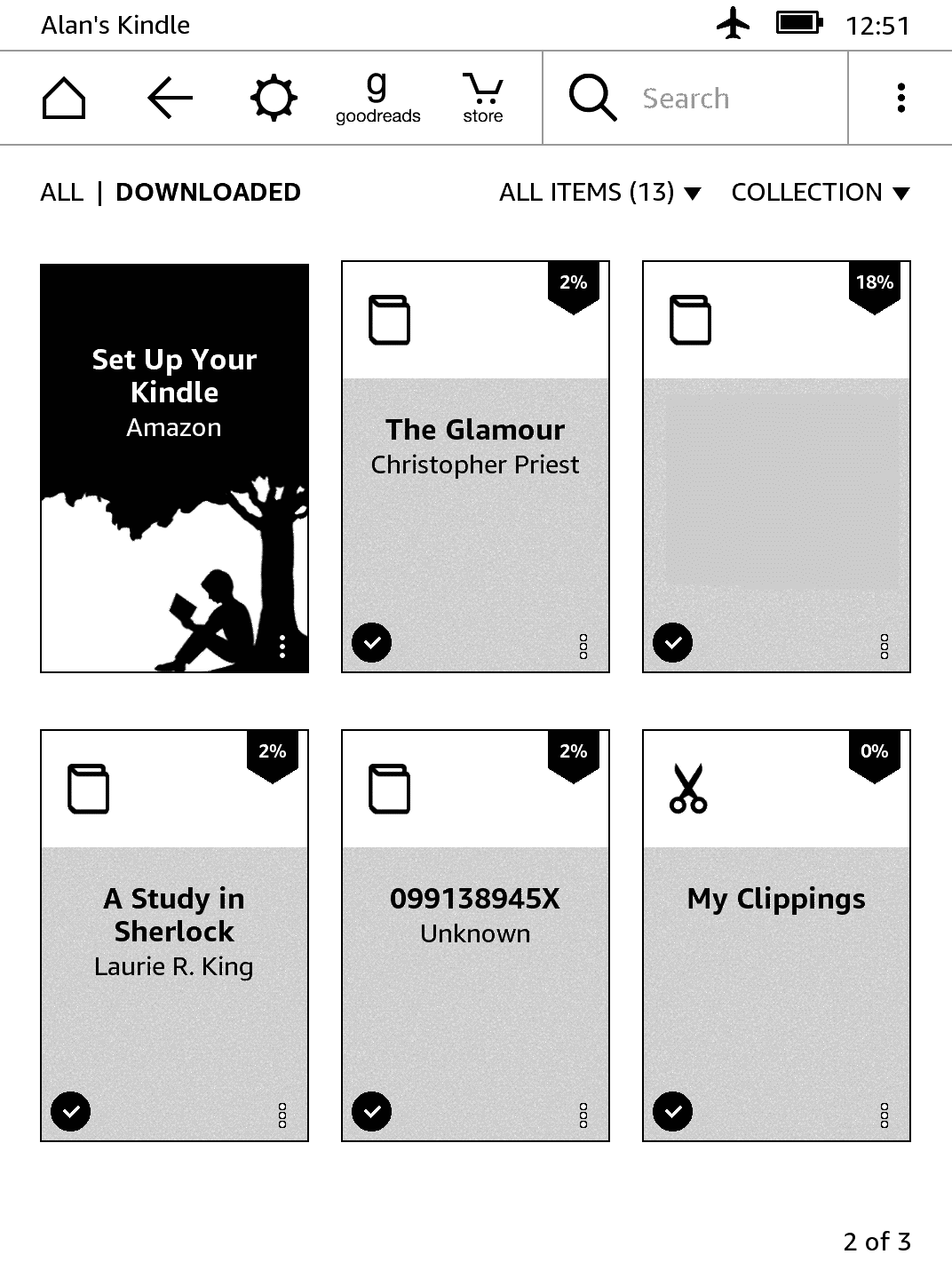The width and height of the screenshot is (952, 1286).
Task: Expand the All Items dropdown
Action: [x=599, y=192]
